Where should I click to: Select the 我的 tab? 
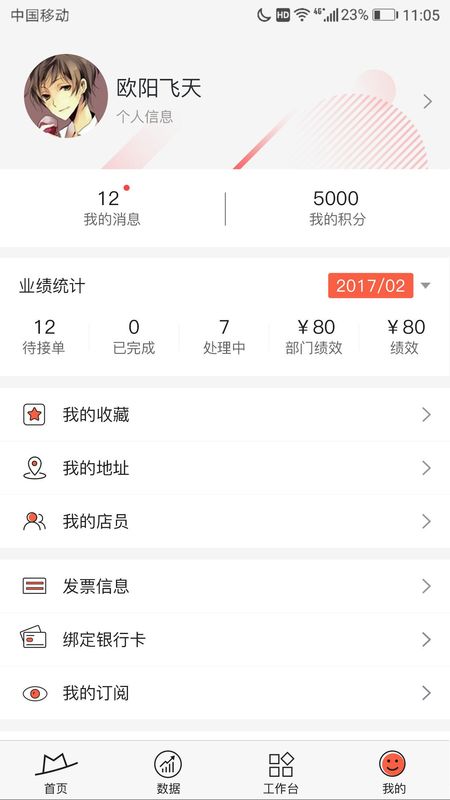pyautogui.click(x=393, y=771)
